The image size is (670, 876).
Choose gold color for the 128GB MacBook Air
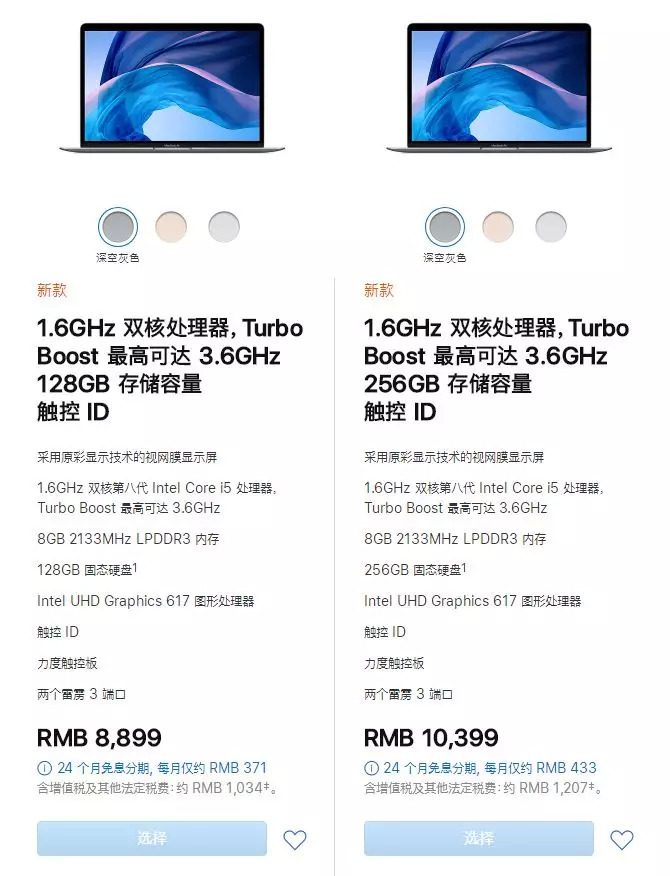click(x=171, y=227)
